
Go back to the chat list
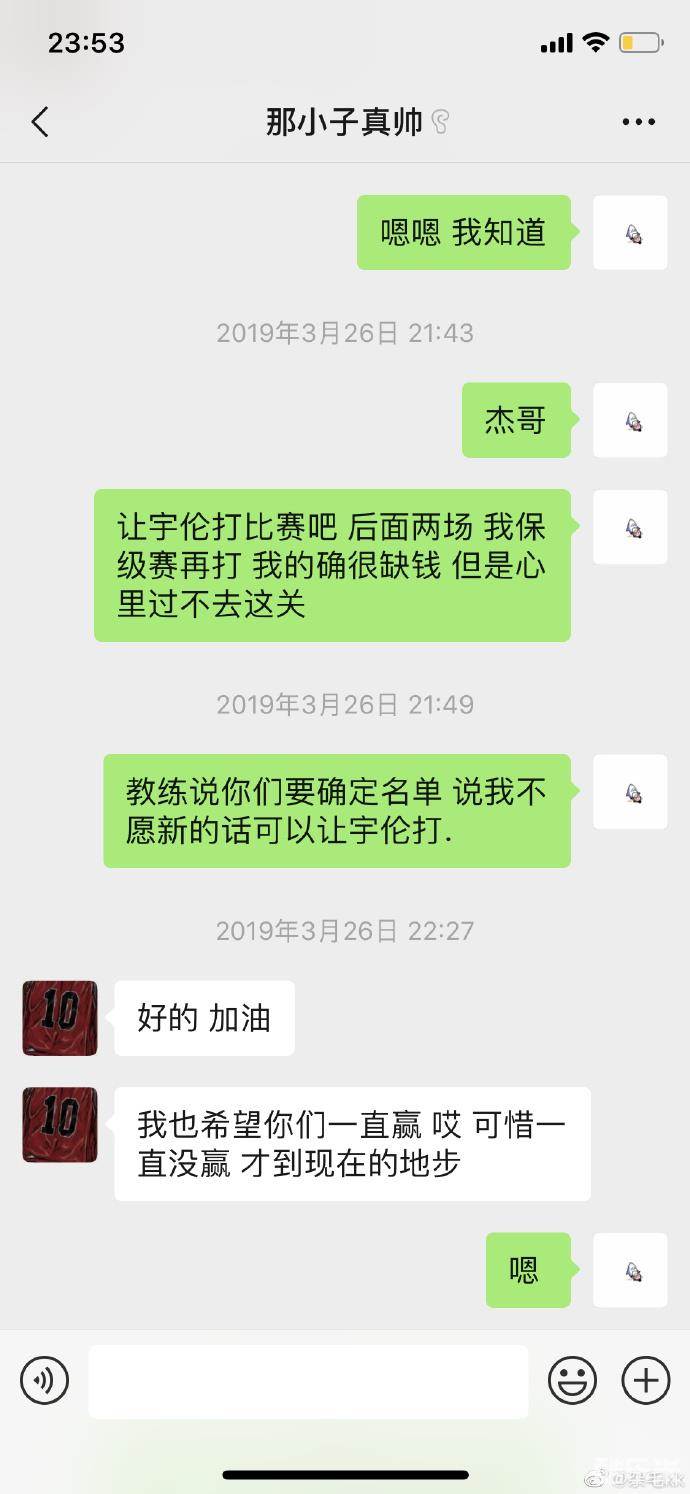pyautogui.click(x=40, y=123)
